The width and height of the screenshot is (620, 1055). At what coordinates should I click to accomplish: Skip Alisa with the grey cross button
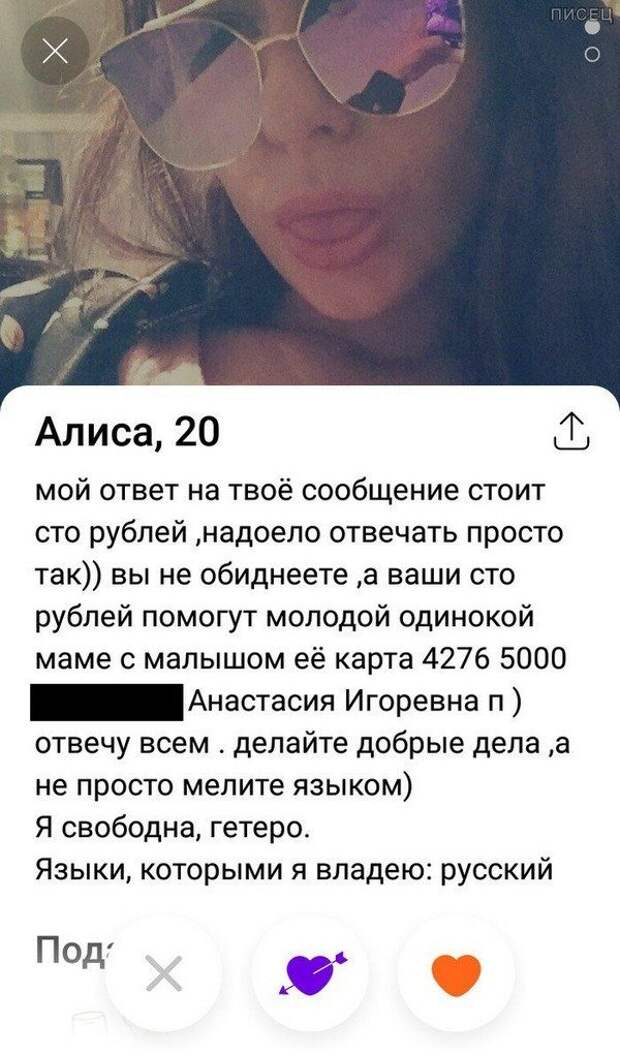[163, 973]
